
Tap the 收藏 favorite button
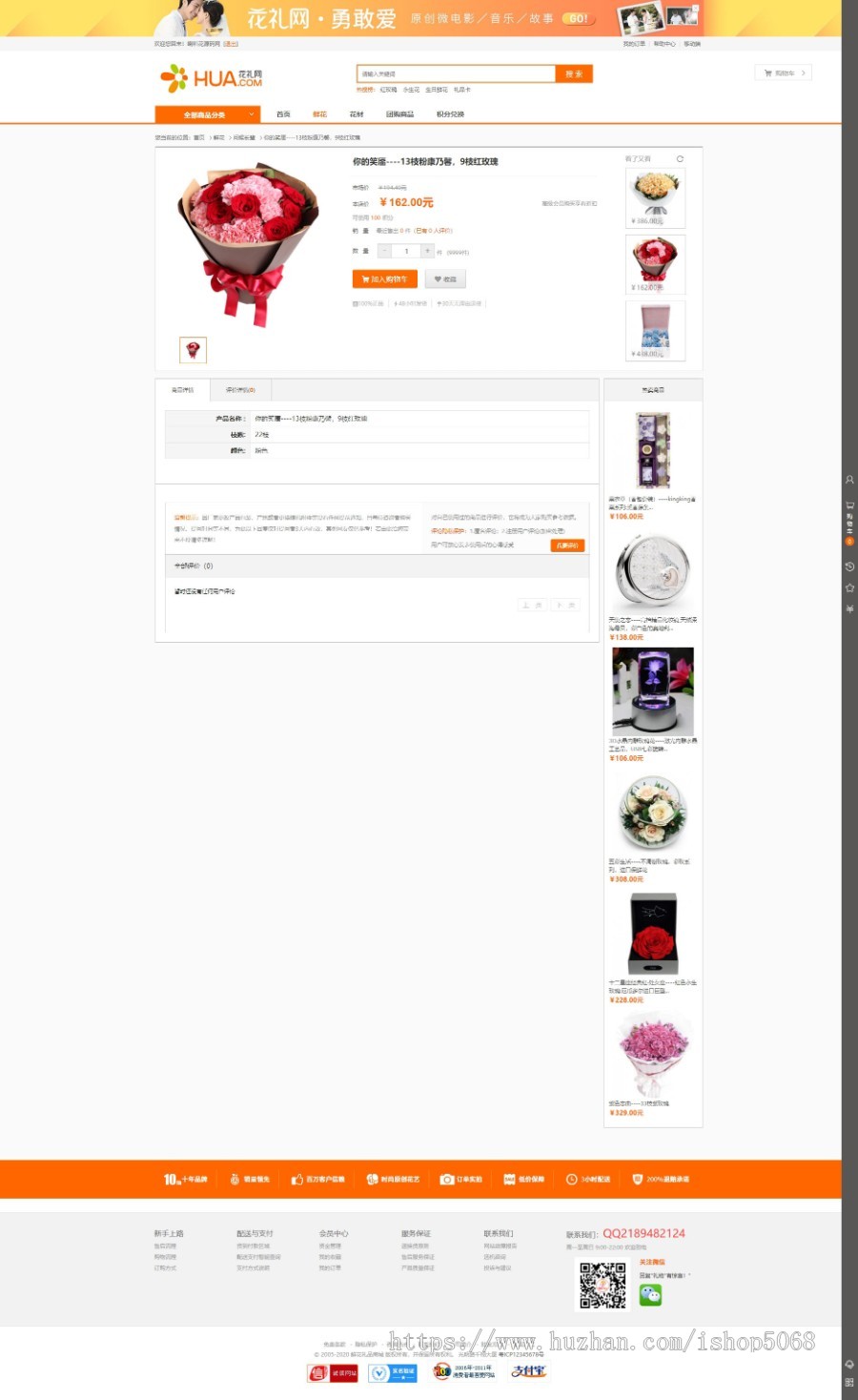445,279
